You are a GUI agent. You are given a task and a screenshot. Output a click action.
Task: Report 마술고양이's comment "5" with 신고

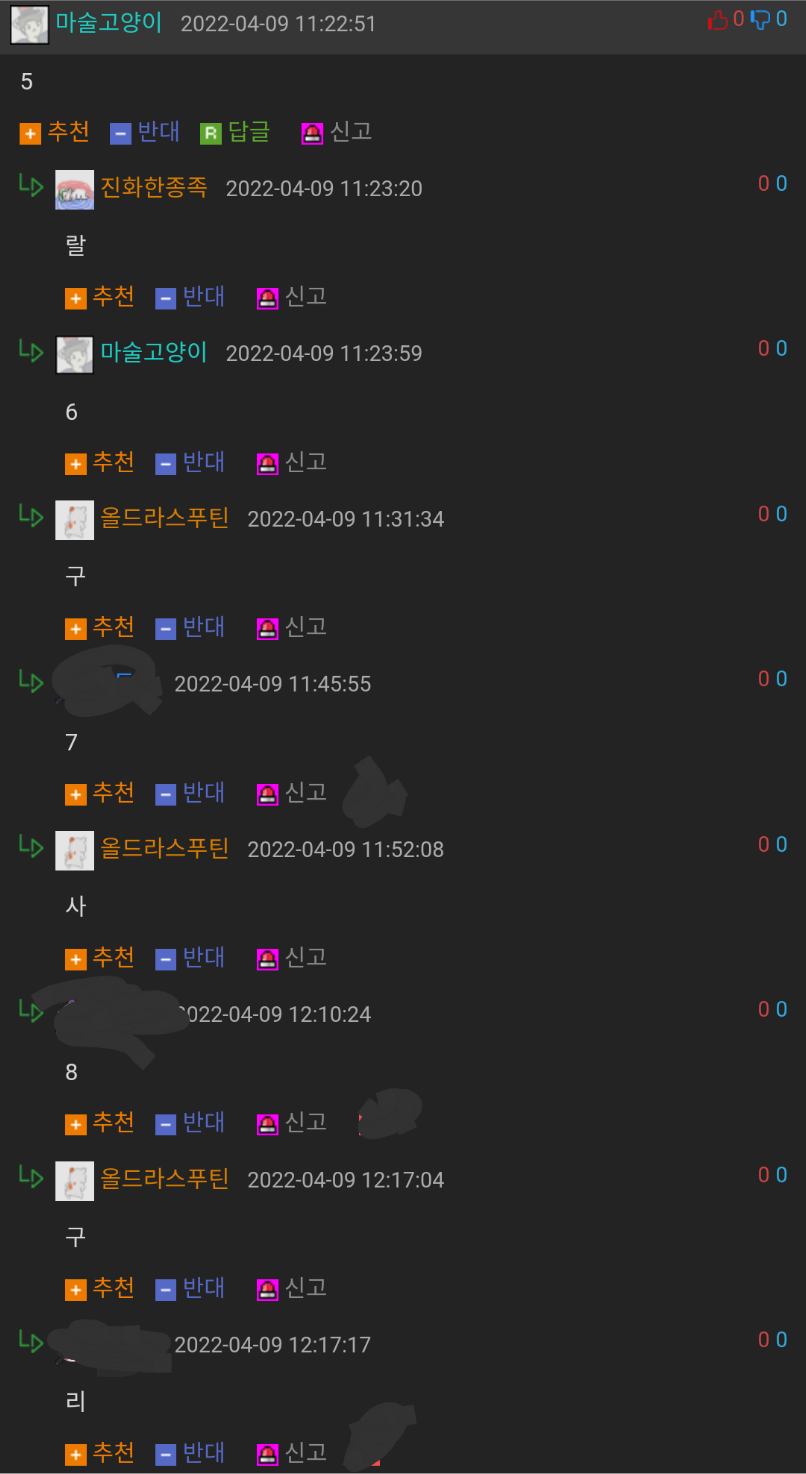point(337,132)
